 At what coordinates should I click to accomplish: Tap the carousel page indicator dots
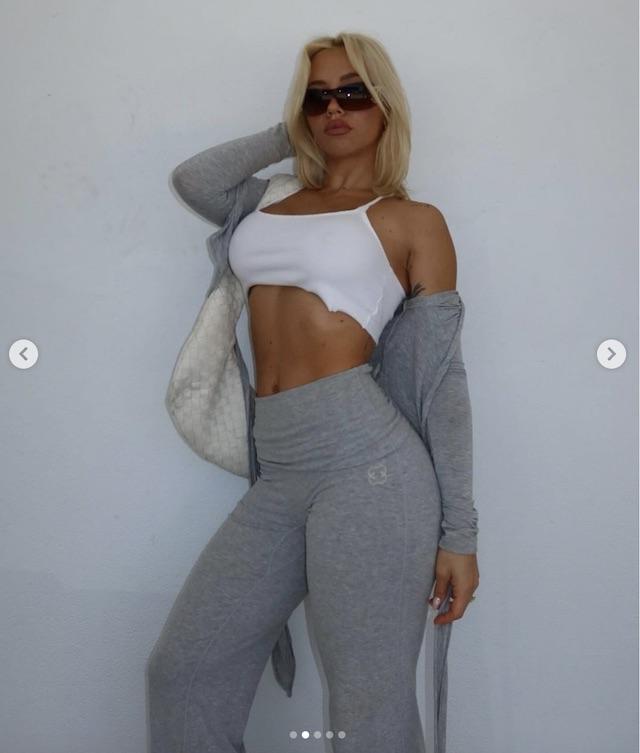pyautogui.click(x=318, y=734)
